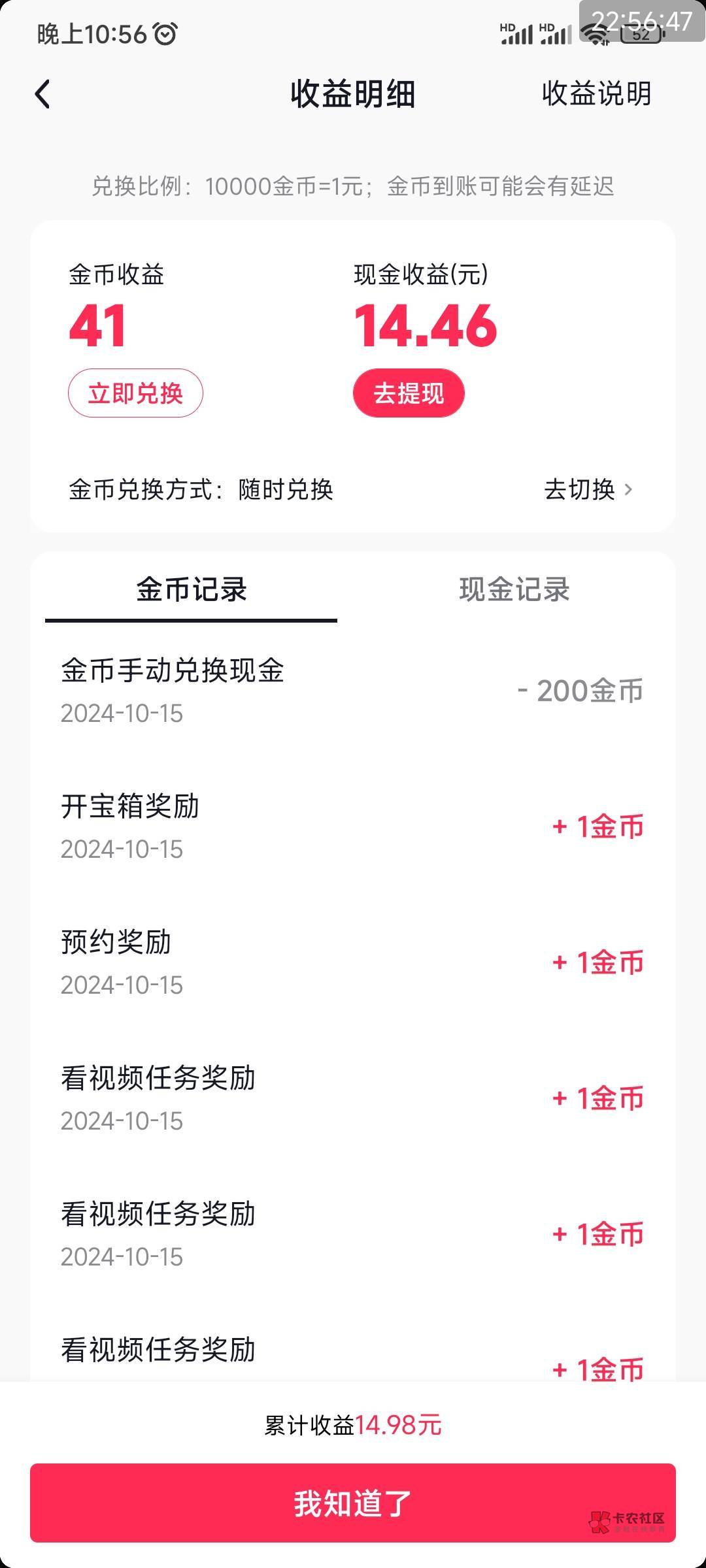Open 收益说明 earnings explanation
Screen dimensions: 706x1568
click(596, 94)
